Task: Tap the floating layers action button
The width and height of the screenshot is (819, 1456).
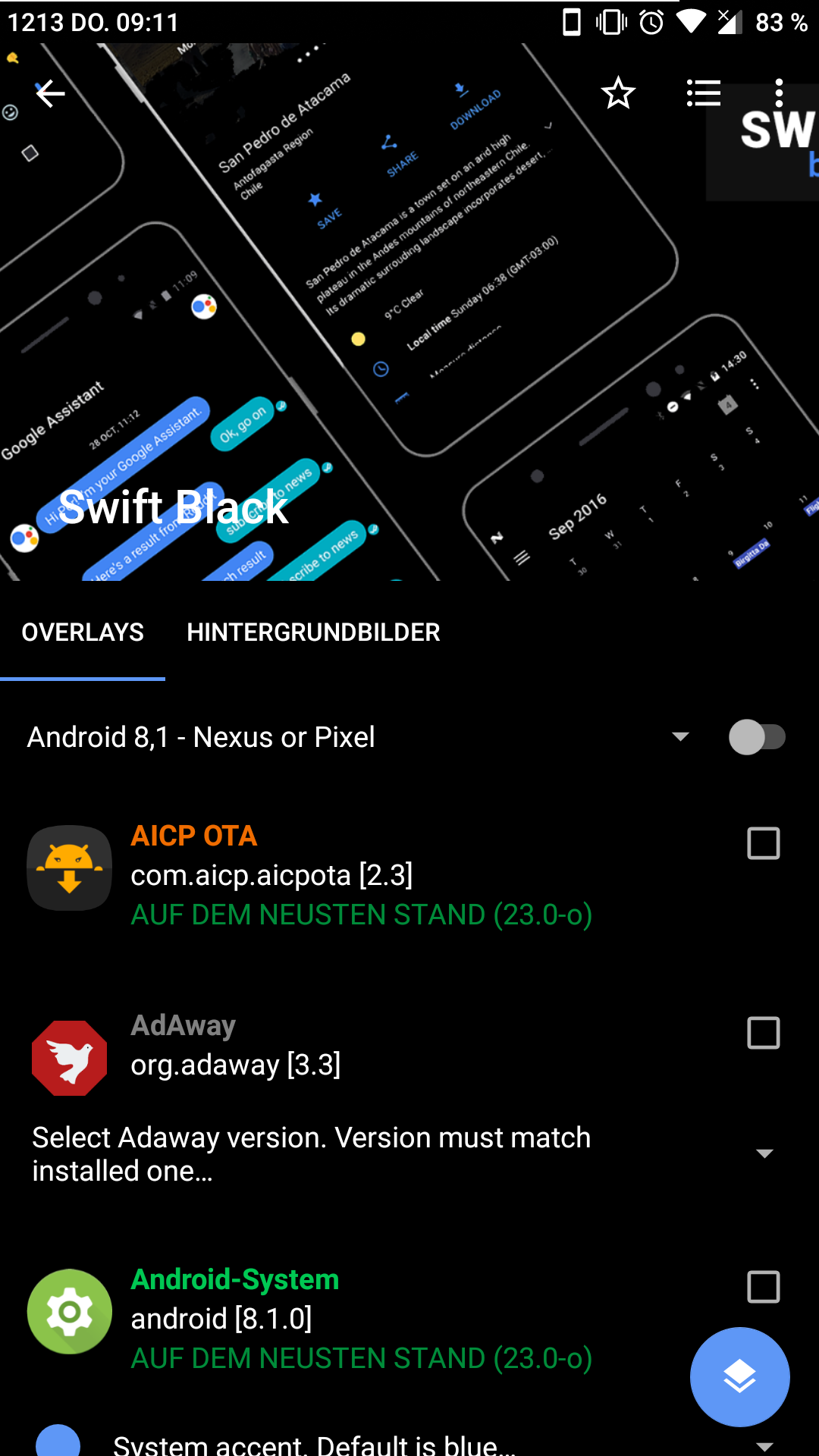Action: [x=739, y=1376]
